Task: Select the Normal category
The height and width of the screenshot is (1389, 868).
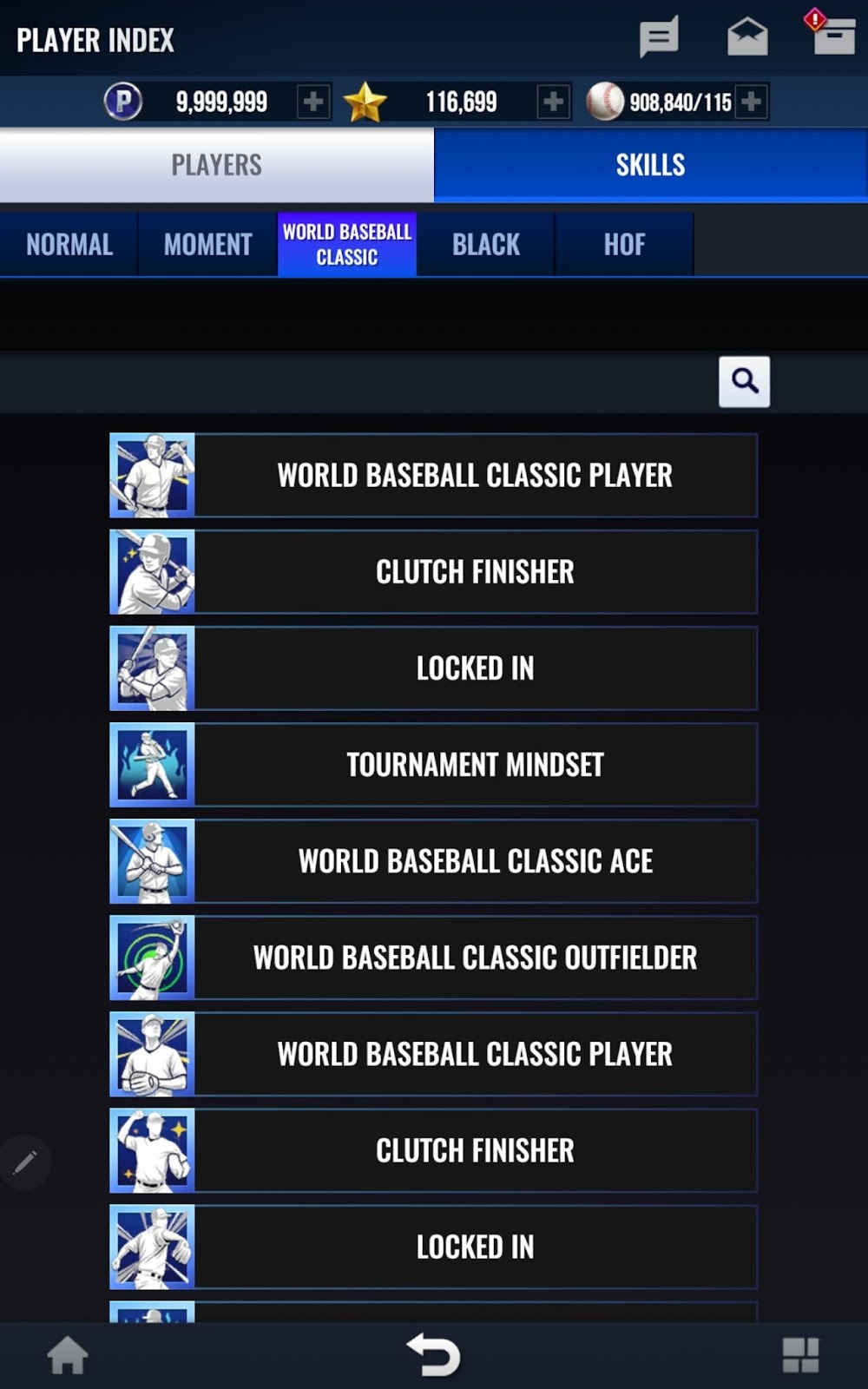Action: (69, 245)
